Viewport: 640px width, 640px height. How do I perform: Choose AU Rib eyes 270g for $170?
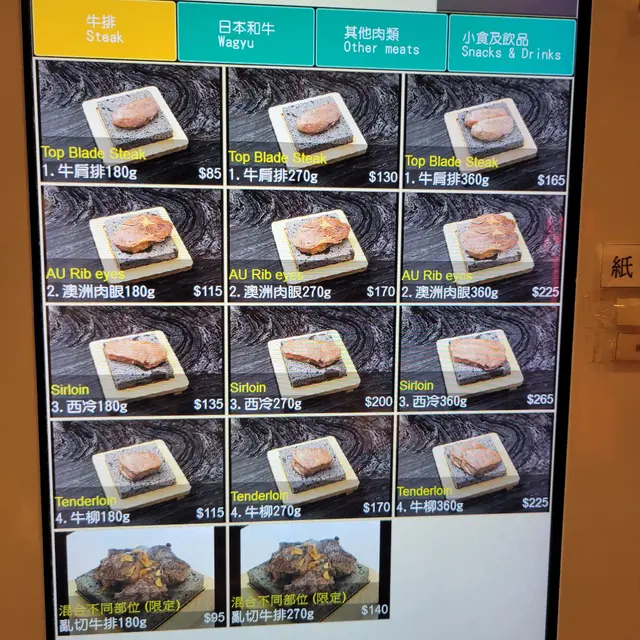click(x=314, y=245)
